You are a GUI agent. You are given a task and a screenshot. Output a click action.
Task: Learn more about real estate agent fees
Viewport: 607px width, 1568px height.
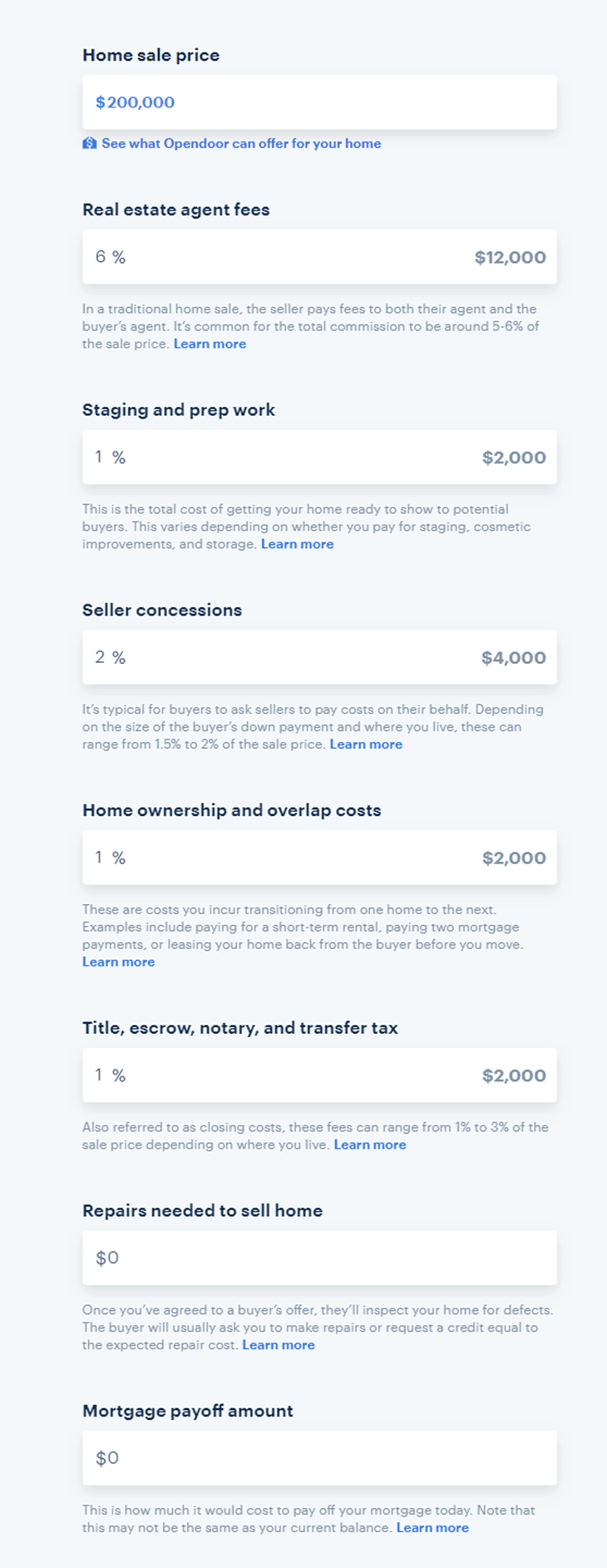210,344
